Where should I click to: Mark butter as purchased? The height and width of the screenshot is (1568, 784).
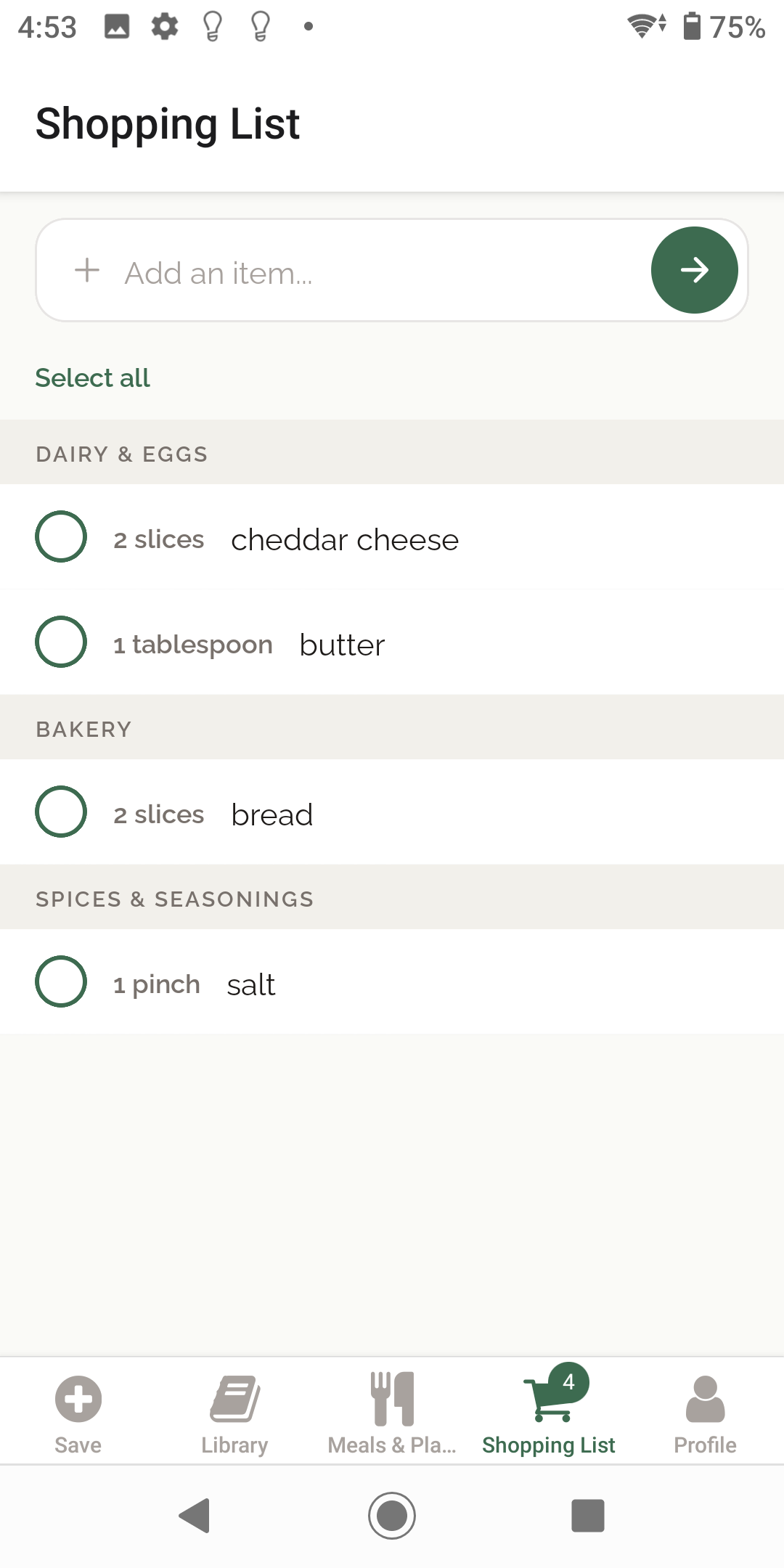[60, 642]
